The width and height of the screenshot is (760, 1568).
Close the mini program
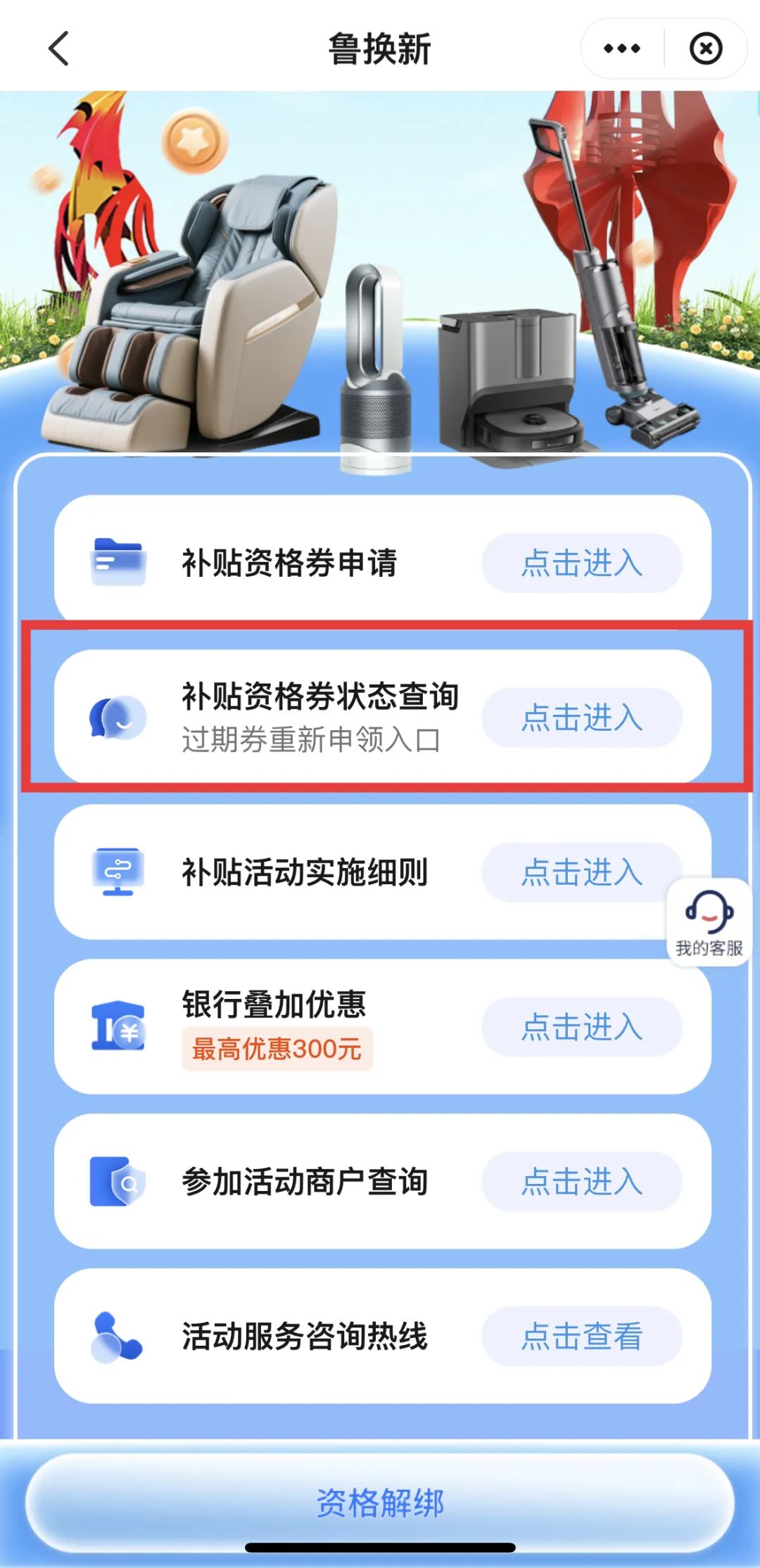pyautogui.click(x=706, y=49)
